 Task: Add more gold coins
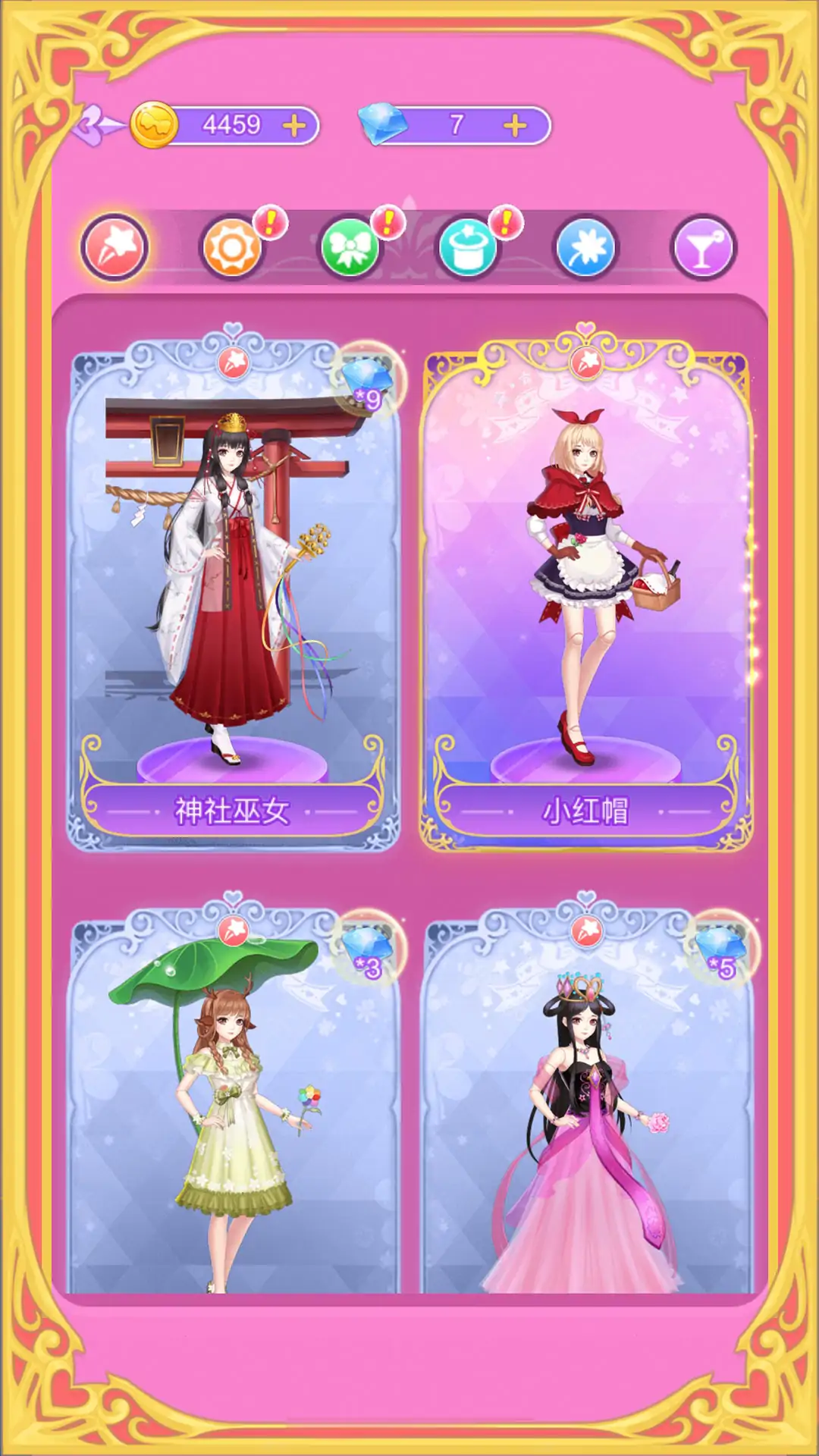[294, 125]
